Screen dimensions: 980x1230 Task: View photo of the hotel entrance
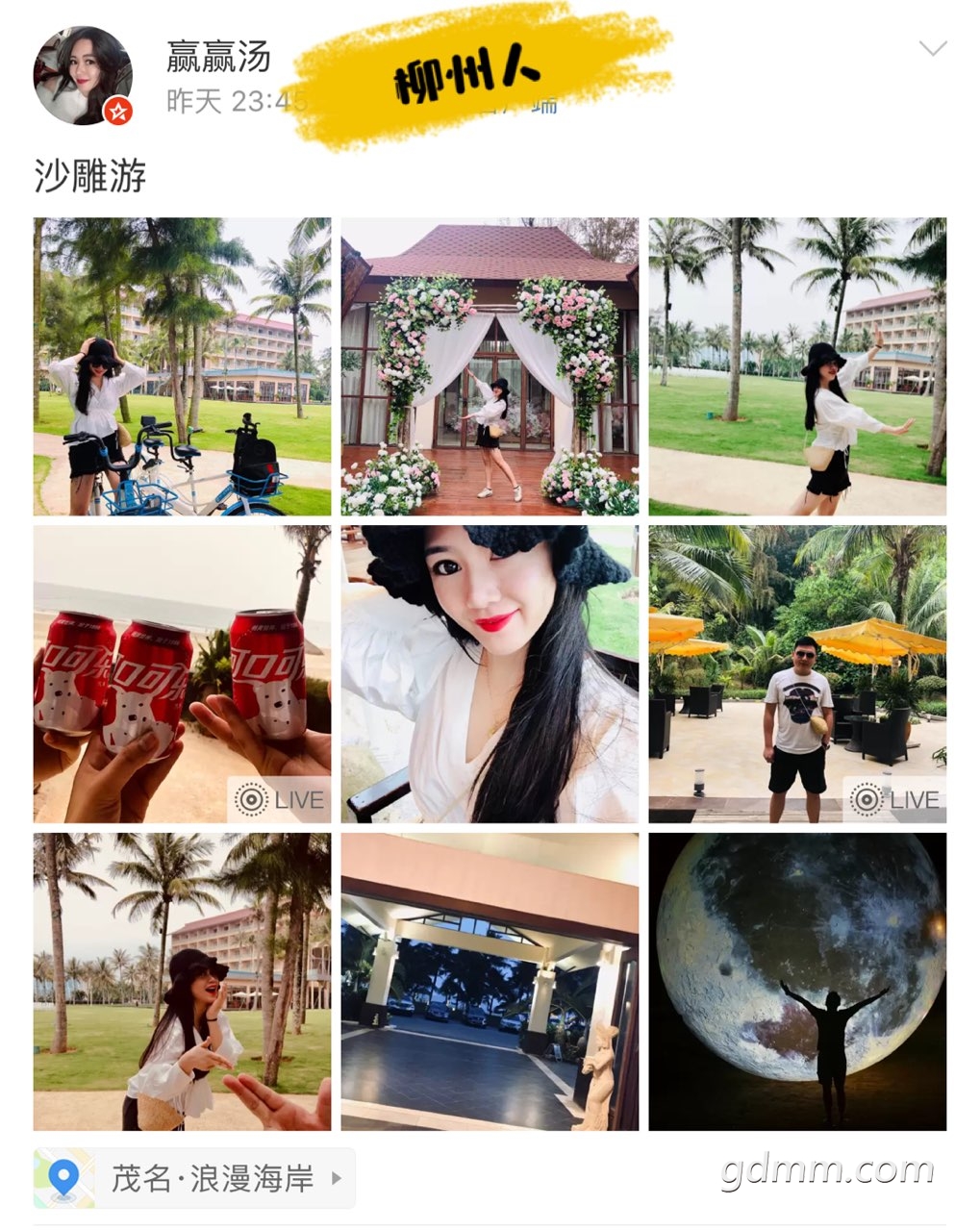[490, 981]
